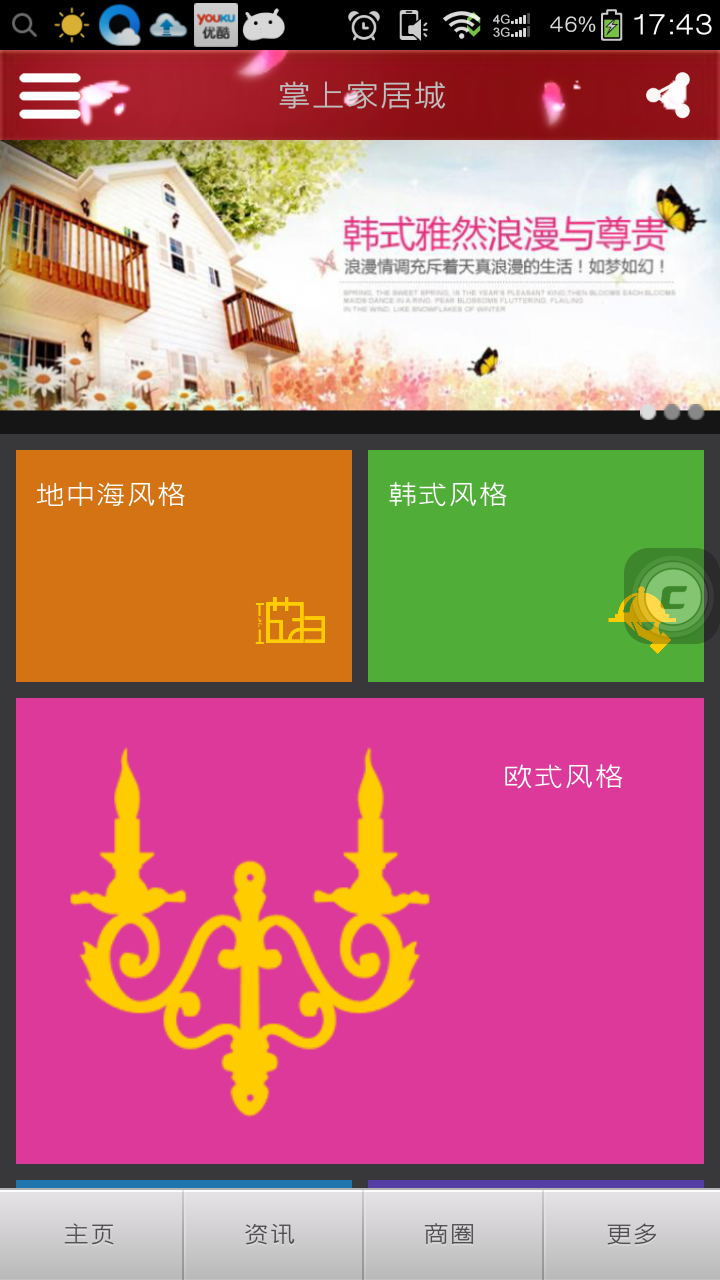The height and width of the screenshot is (1280, 720).
Task: Open the 商圈 tab
Action: click(450, 1235)
